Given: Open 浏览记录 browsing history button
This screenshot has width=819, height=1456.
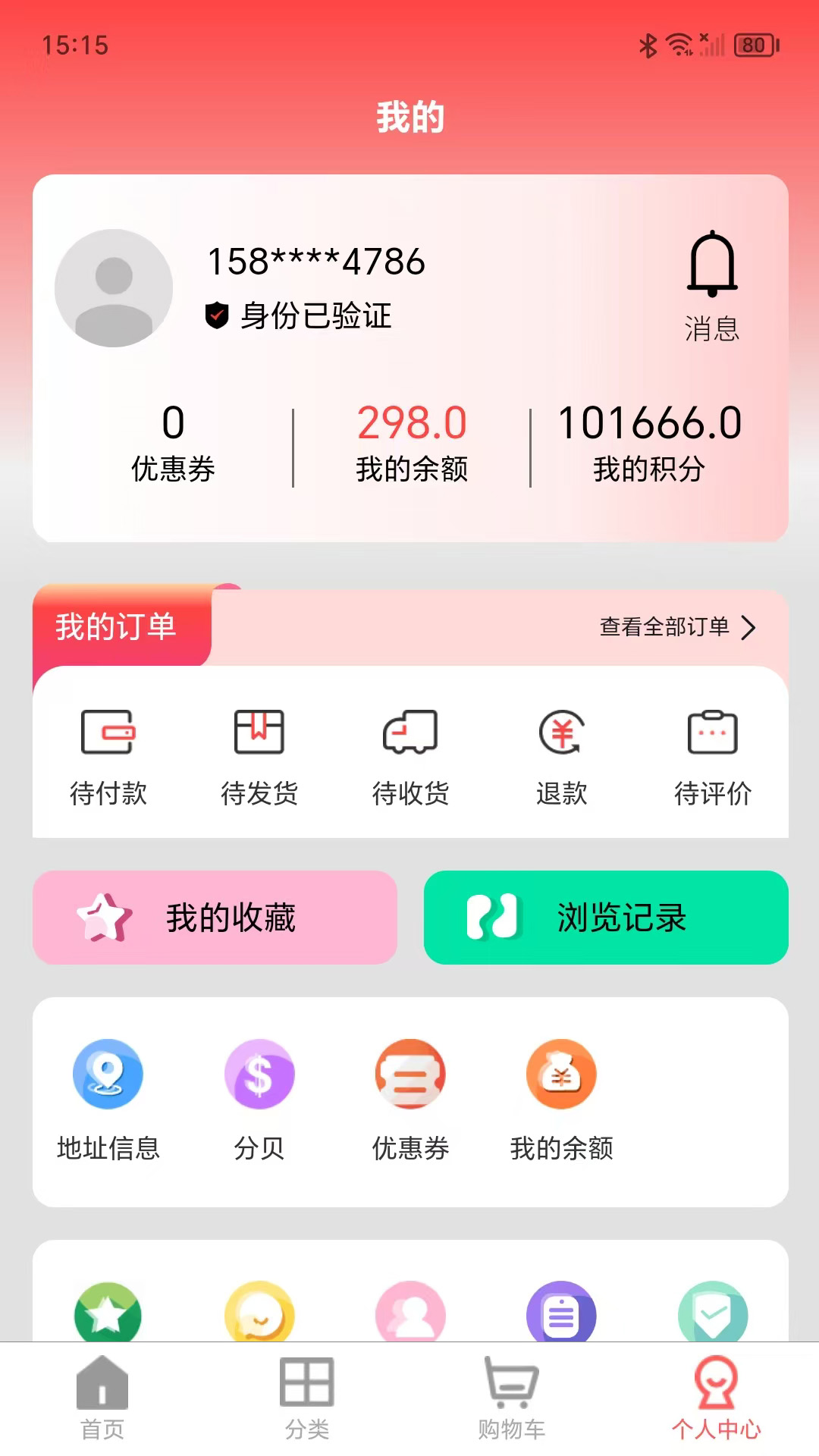Looking at the screenshot, I should 606,917.
